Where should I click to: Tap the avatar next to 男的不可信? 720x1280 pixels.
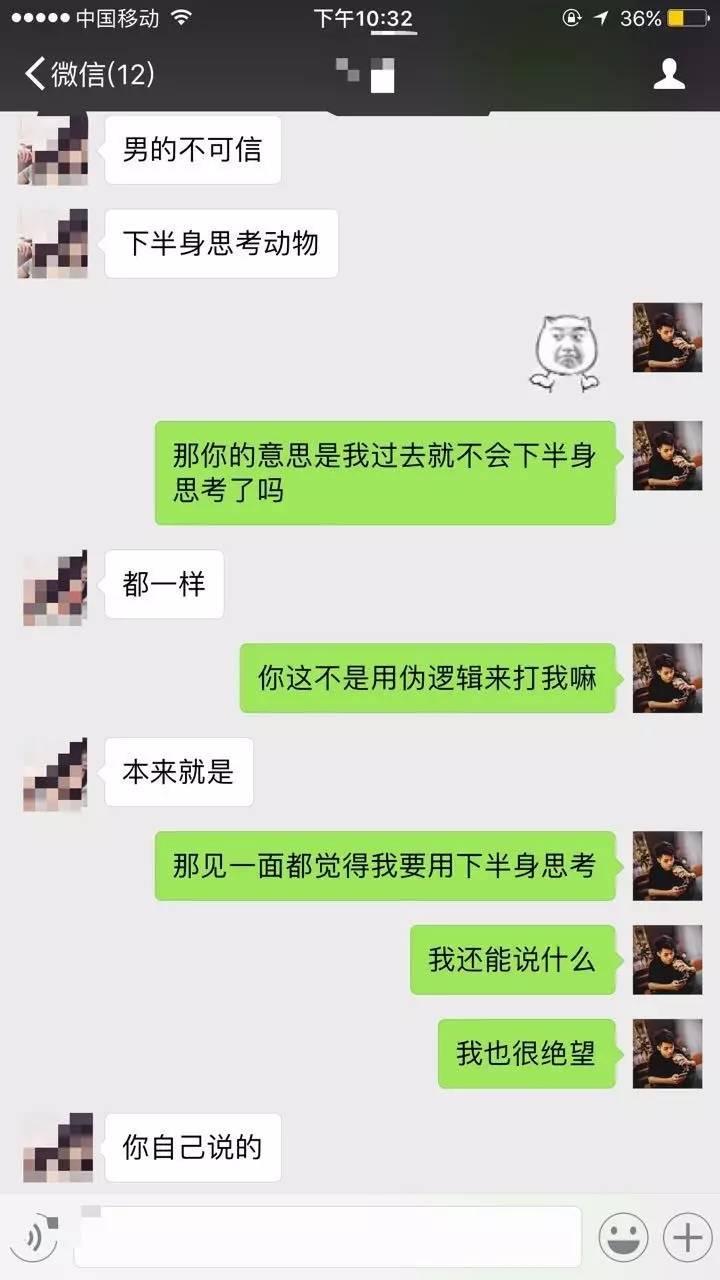tap(53, 150)
